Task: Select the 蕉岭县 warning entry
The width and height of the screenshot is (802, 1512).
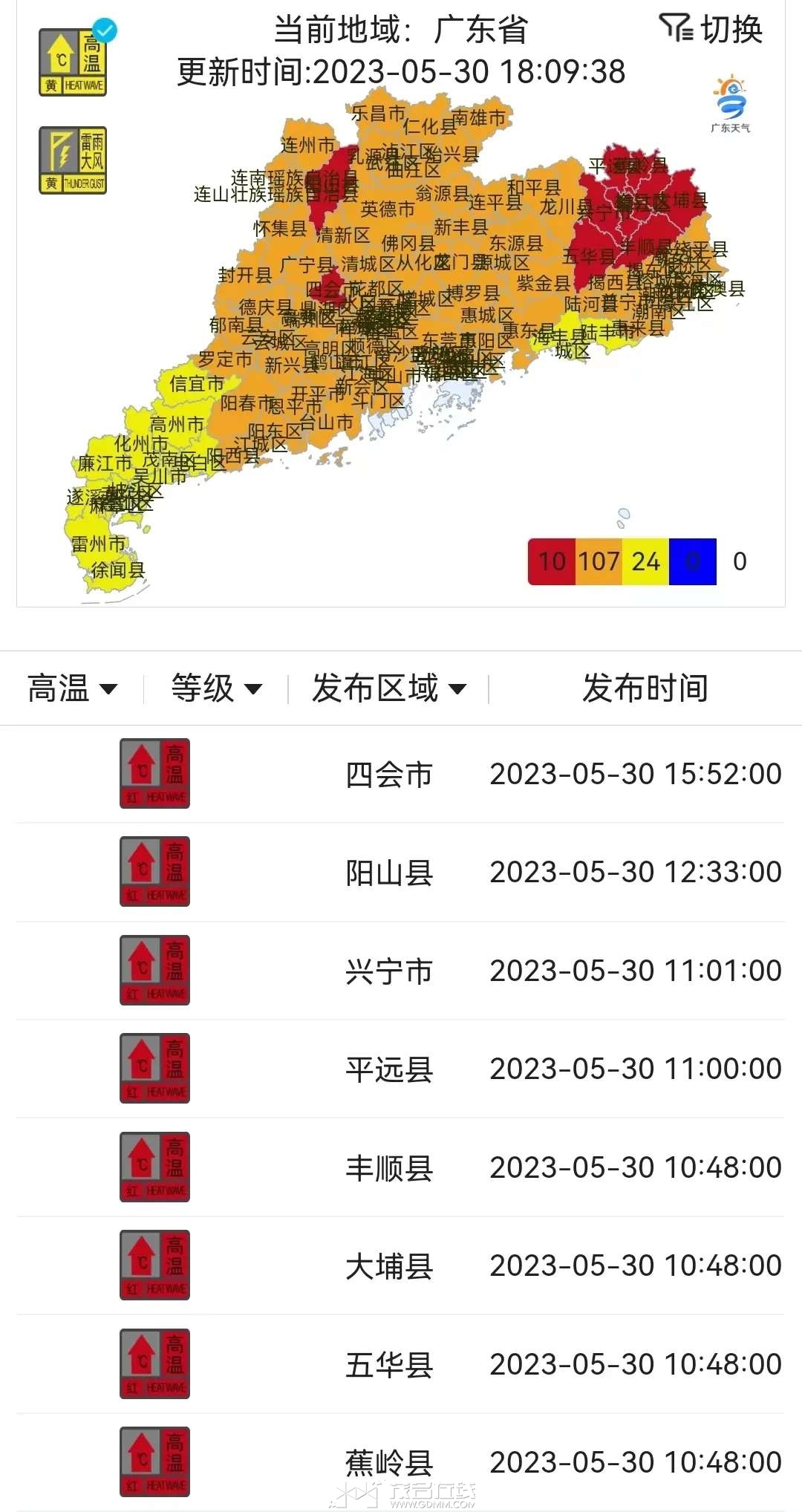Action: tap(401, 1462)
